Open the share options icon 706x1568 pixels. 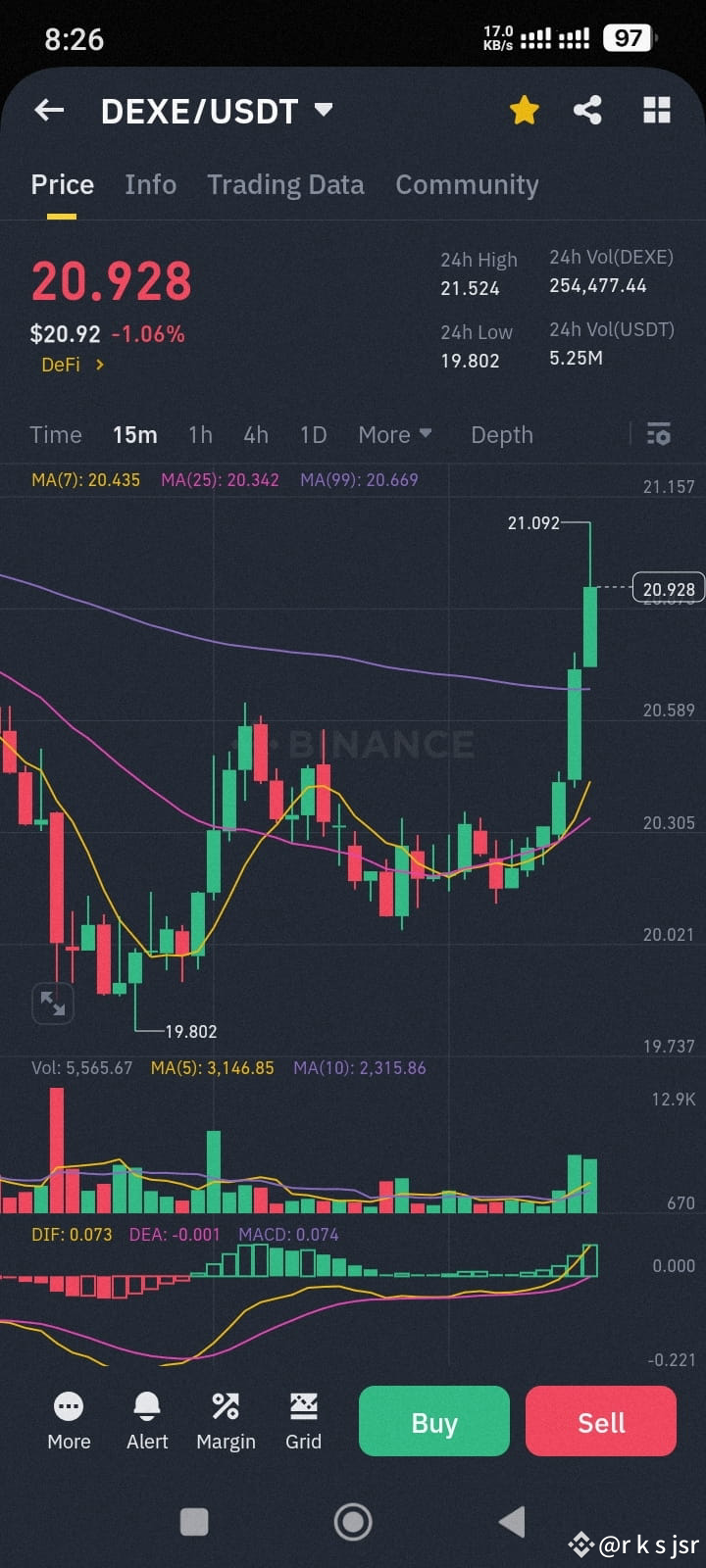pos(587,111)
